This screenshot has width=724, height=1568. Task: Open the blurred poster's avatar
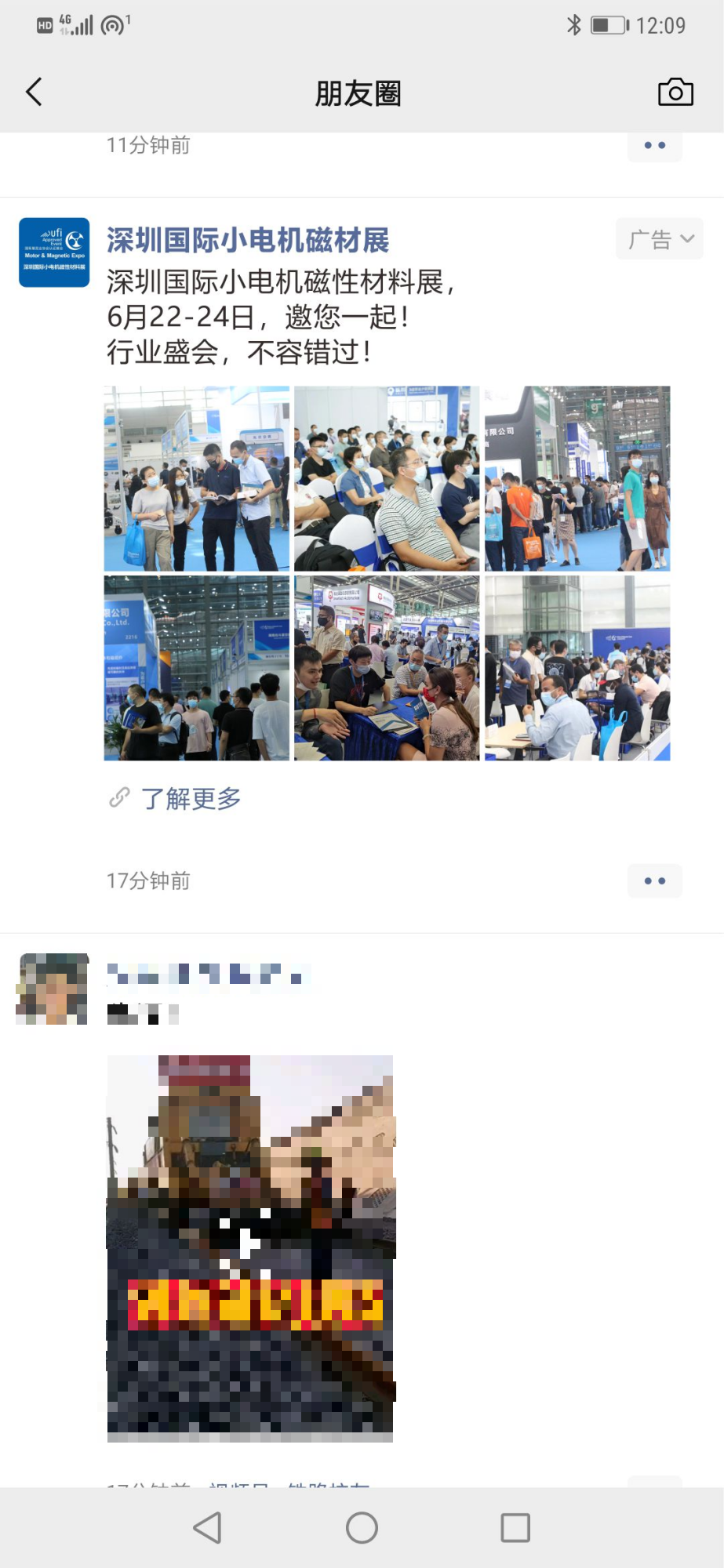click(x=53, y=989)
